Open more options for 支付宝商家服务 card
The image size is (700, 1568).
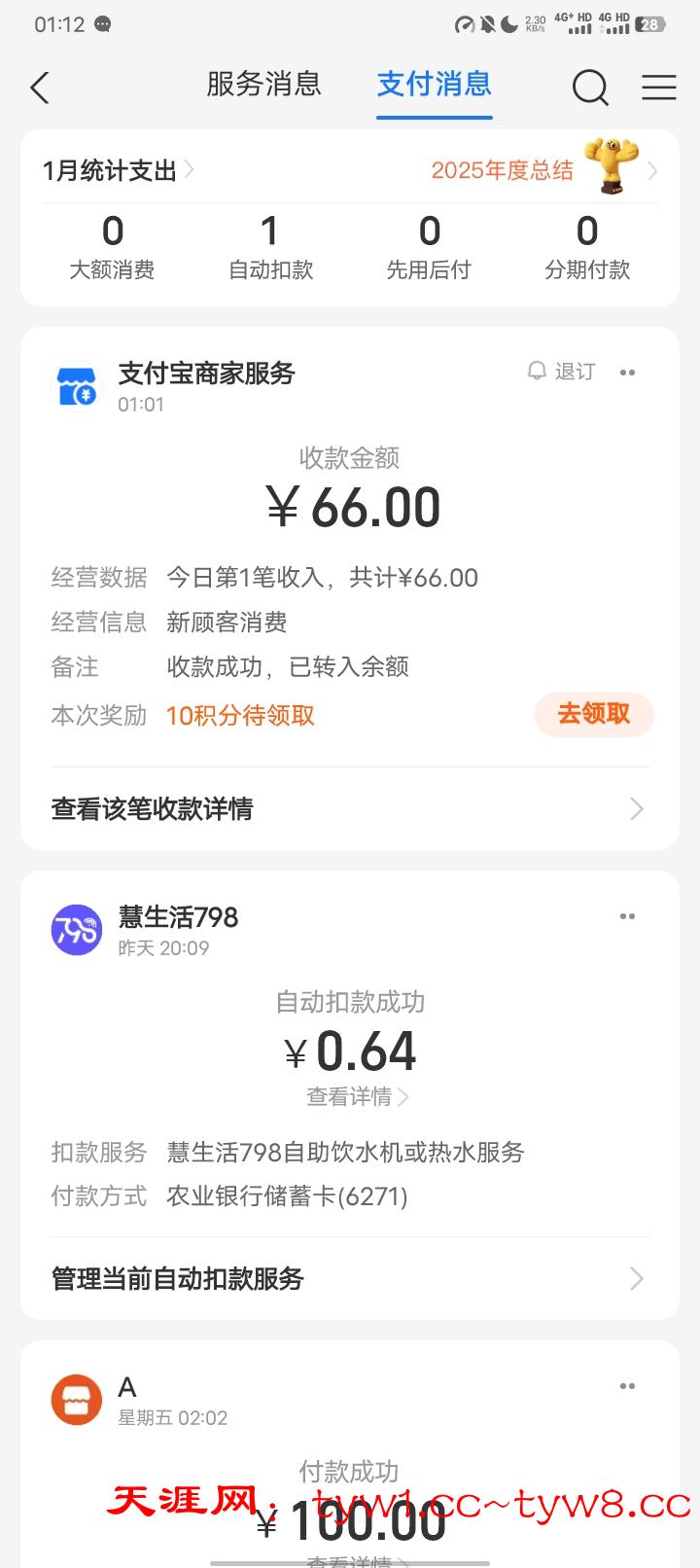pyautogui.click(x=627, y=373)
